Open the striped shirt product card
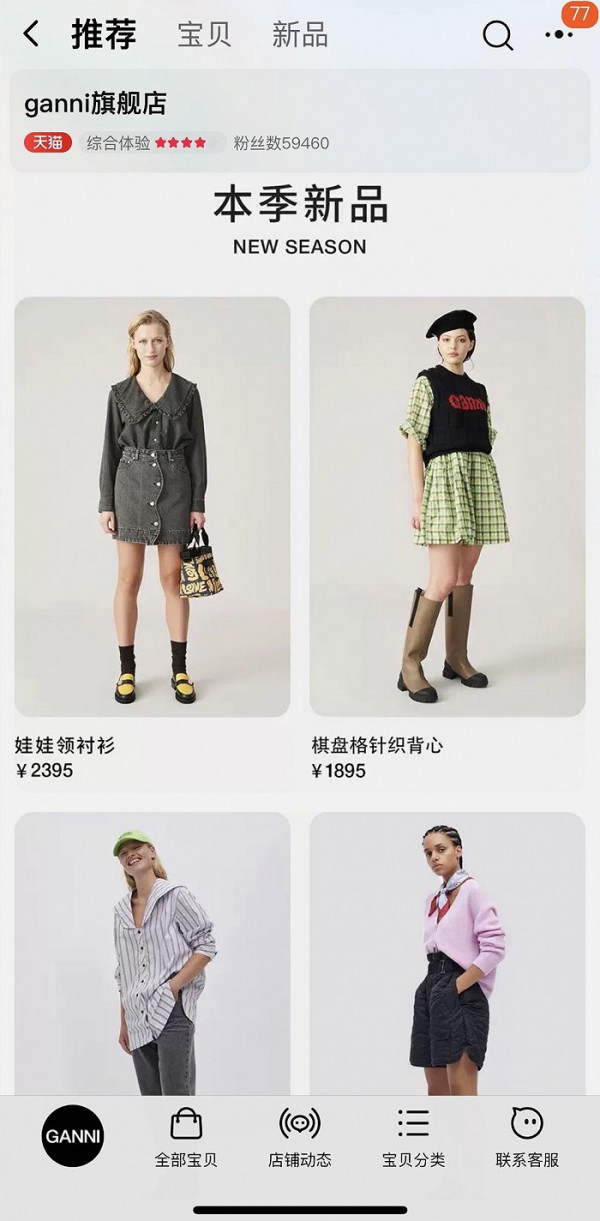The width and height of the screenshot is (600, 1221). click(152, 952)
